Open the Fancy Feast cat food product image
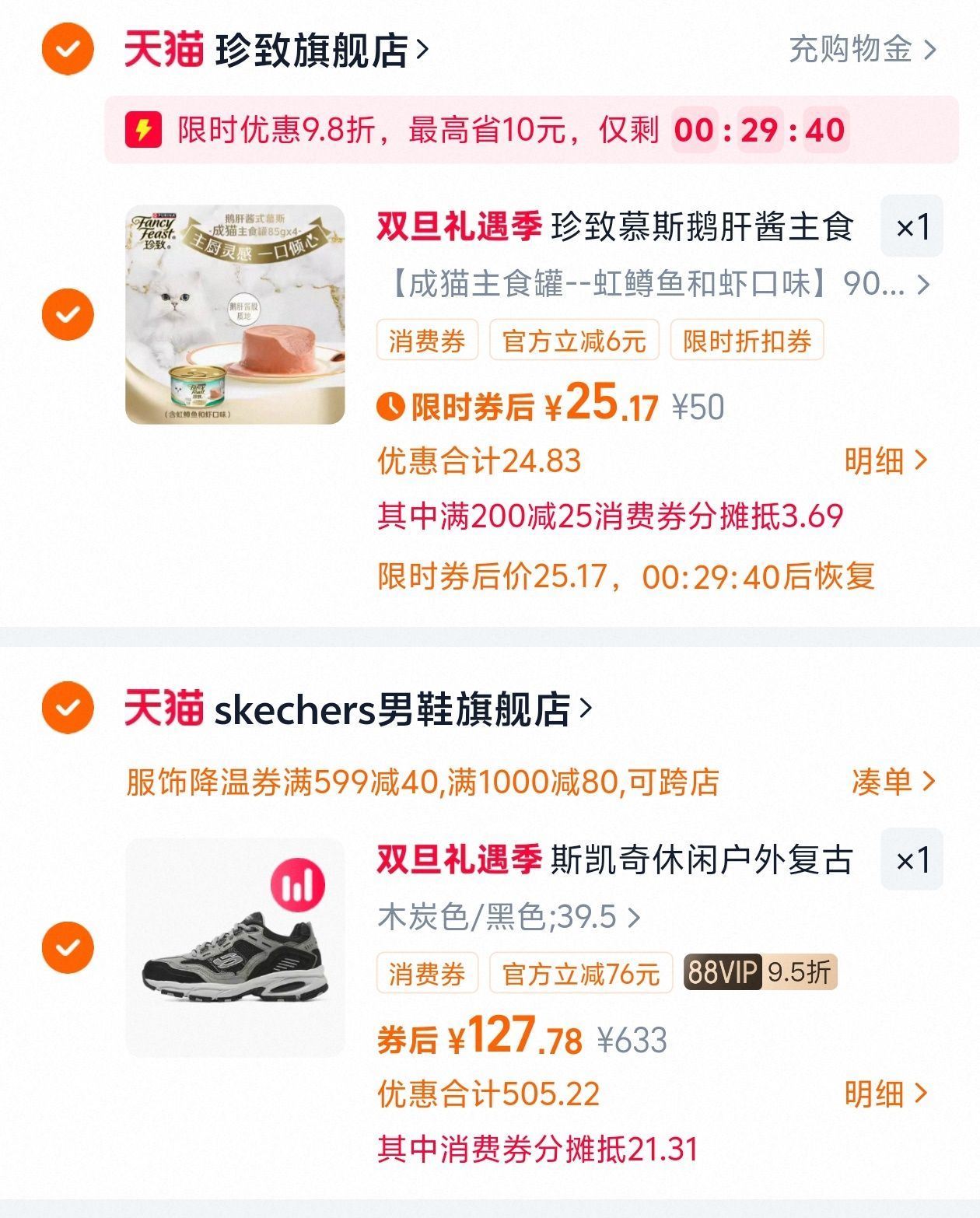This screenshot has width=980, height=1218. 235,314
